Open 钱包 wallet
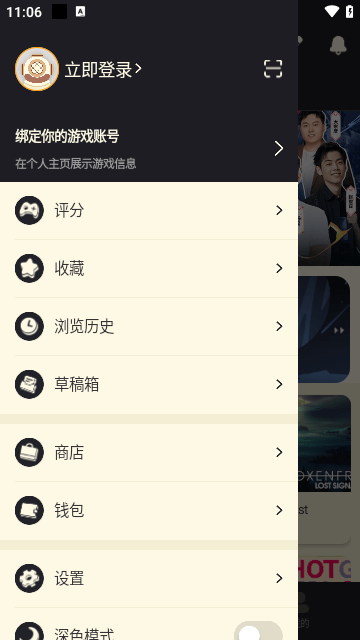The width and height of the screenshot is (360, 640). click(x=149, y=510)
